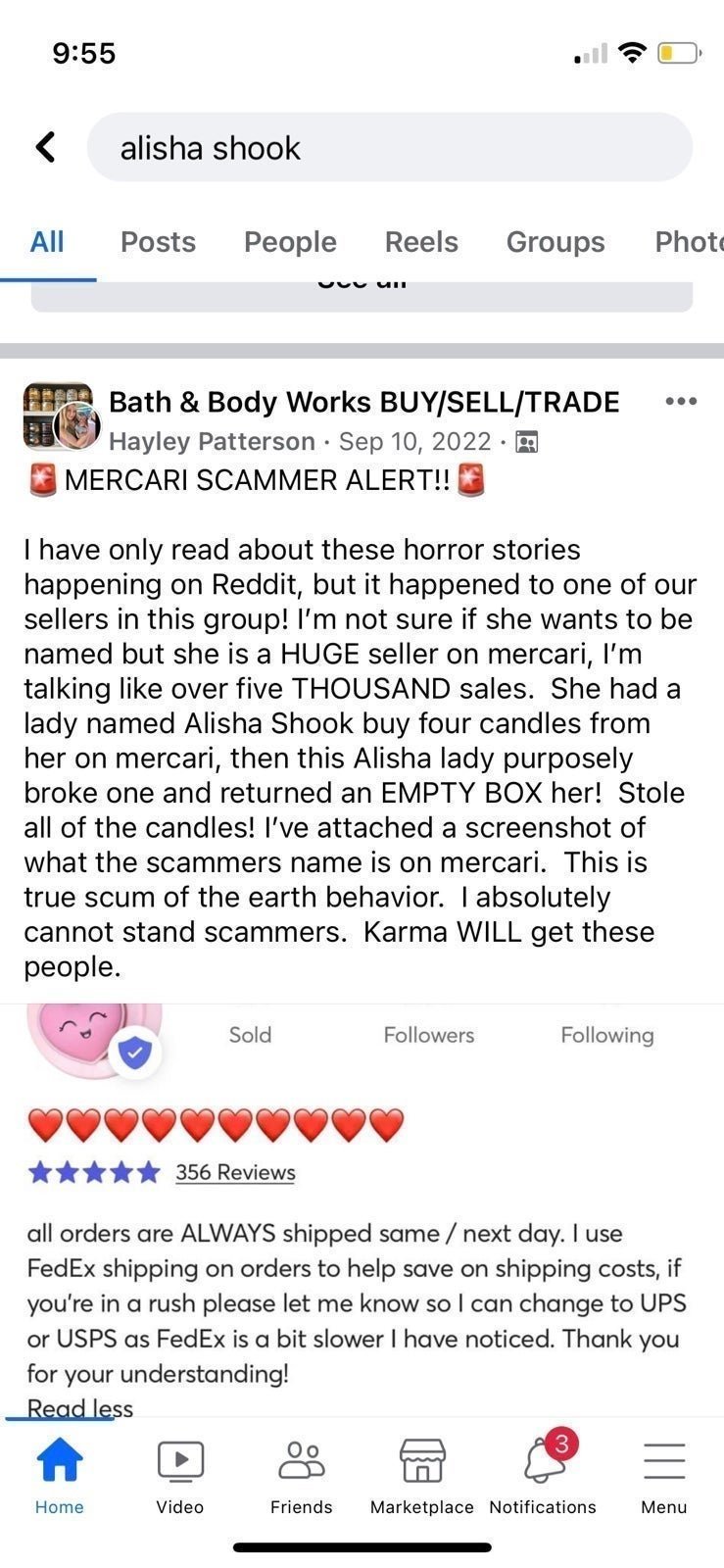
Task: Switch to the Reels tab
Action: pyautogui.click(x=421, y=241)
